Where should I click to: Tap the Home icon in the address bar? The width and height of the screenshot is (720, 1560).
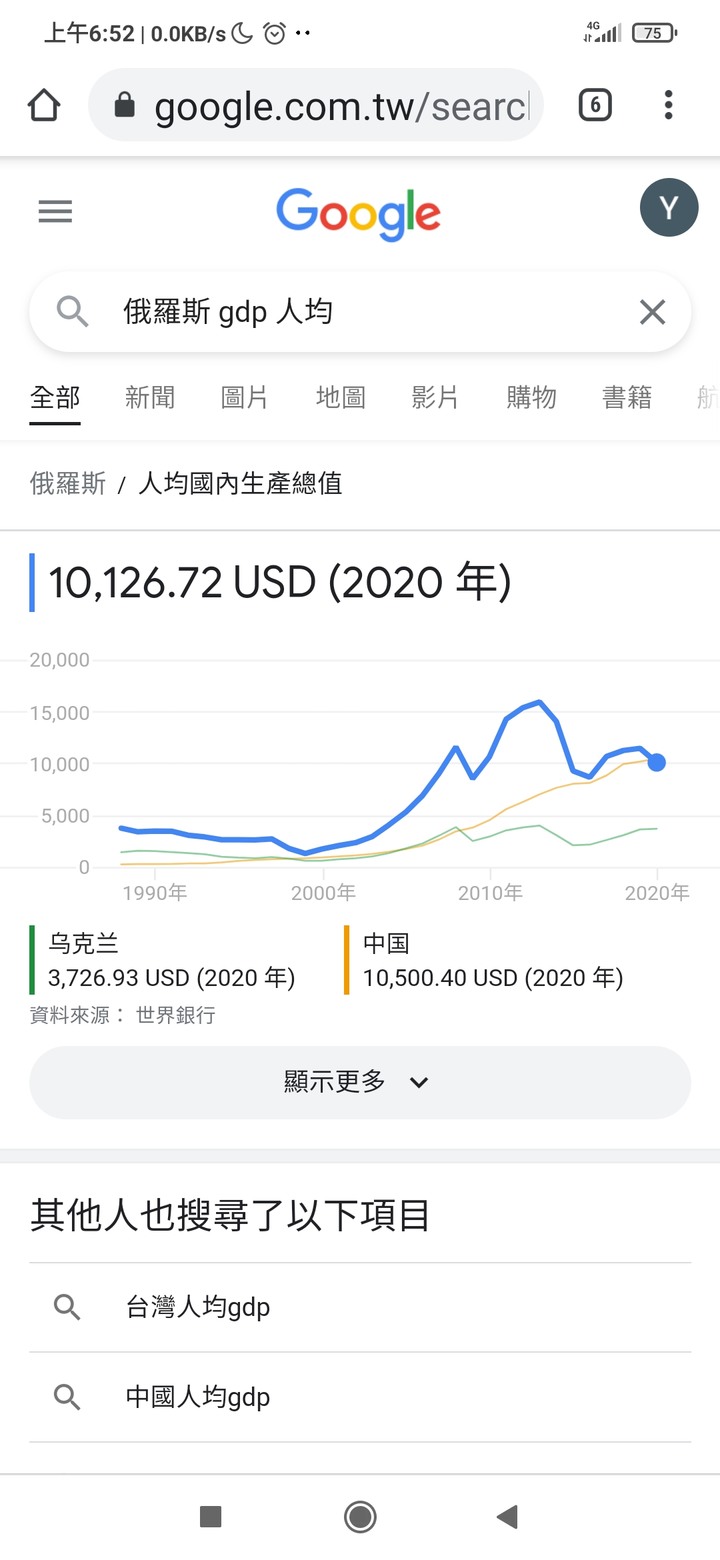(43, 104)
